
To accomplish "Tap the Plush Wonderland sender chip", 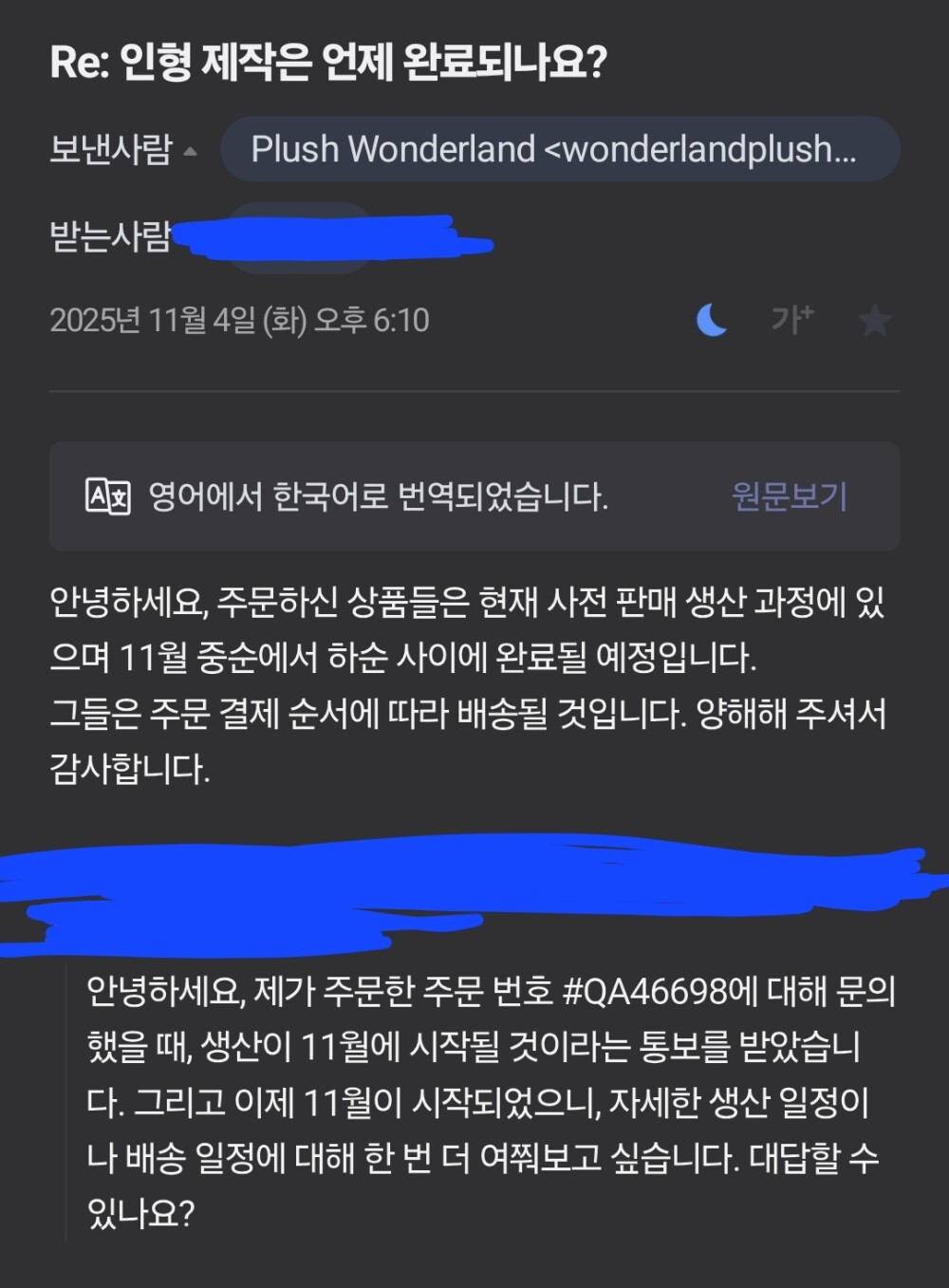I will tap(560, 150).
